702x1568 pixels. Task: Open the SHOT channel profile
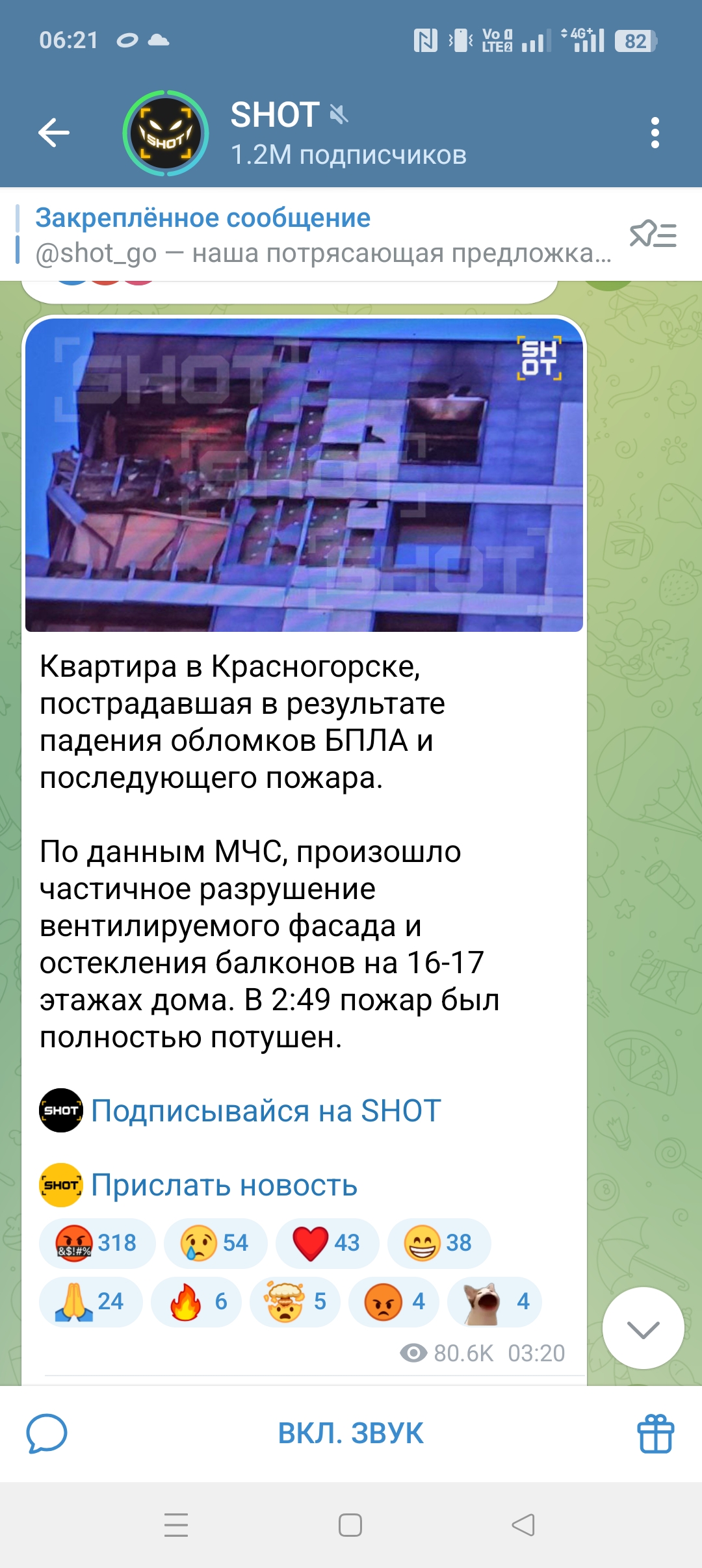[x=166, y=133]
